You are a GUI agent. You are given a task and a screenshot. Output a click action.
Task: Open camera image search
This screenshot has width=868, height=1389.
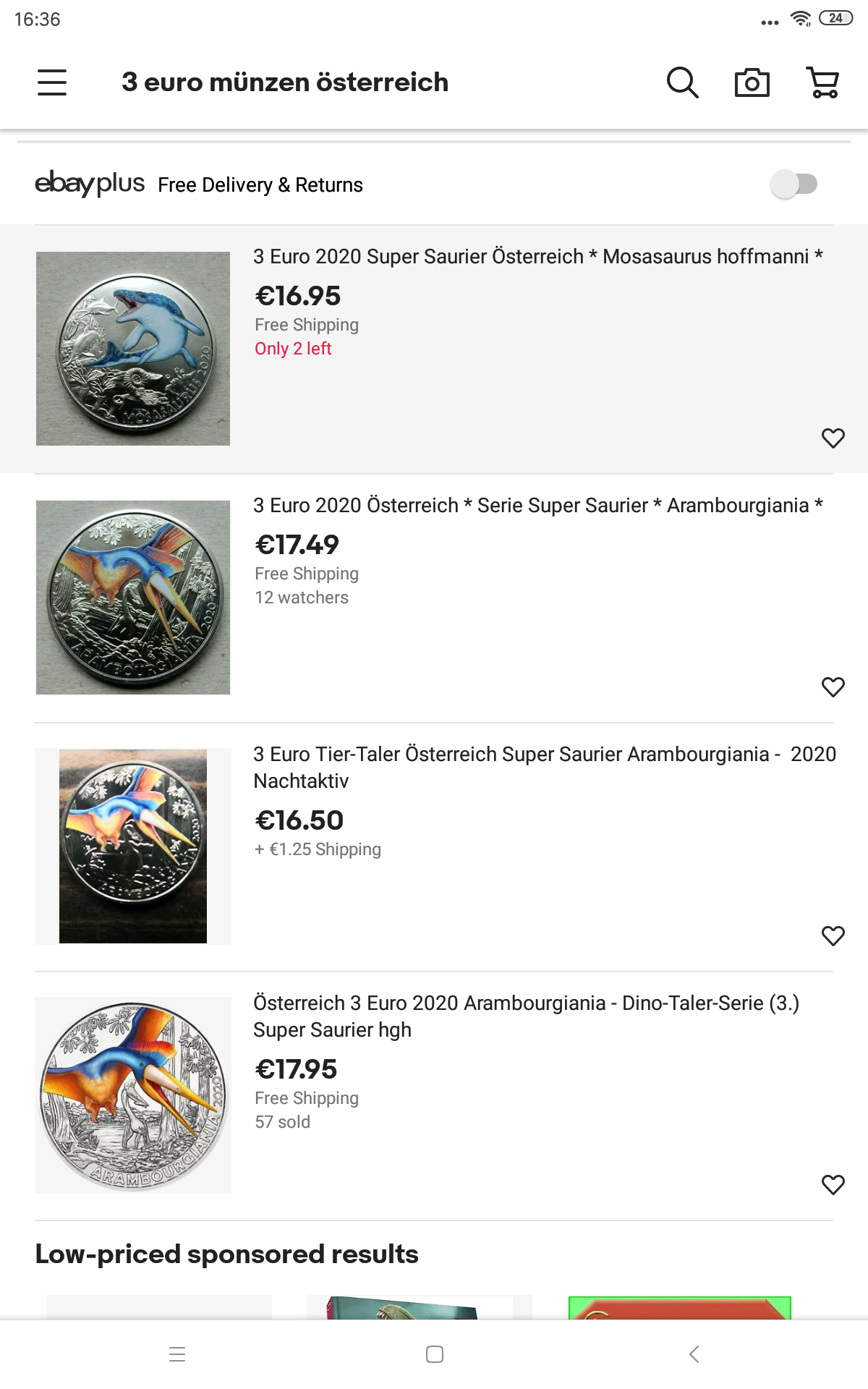click(752, 82)
